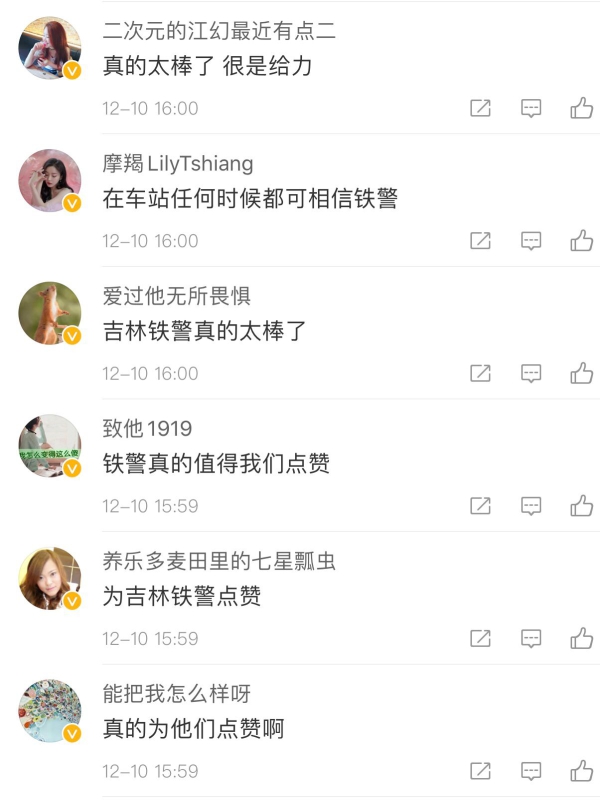This screenshot has height=800, width=600.
Task: Repost the comment by 爱过他无所畏惧
Action: click(480, 373)
